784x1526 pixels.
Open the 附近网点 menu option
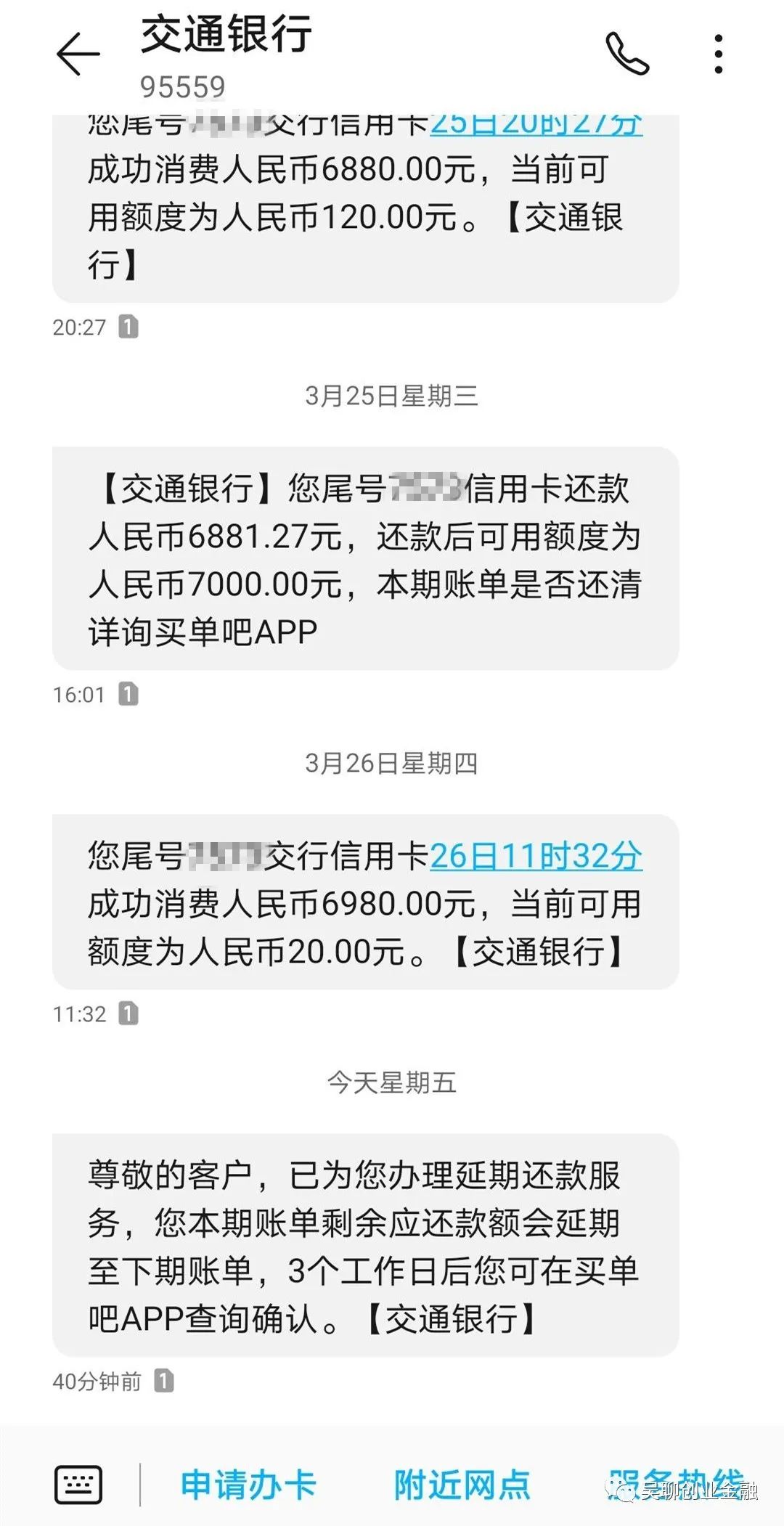pos(462,1485)
